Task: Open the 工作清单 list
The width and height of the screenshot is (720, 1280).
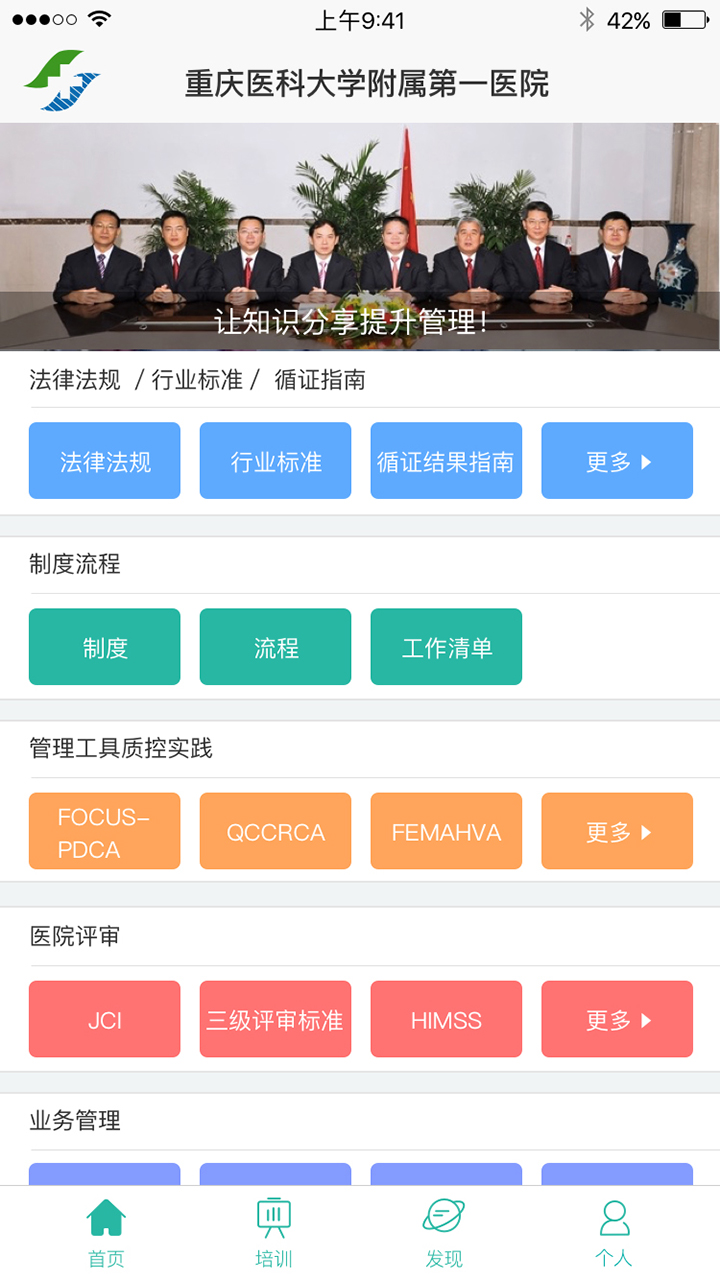Action: click(446, 647)
